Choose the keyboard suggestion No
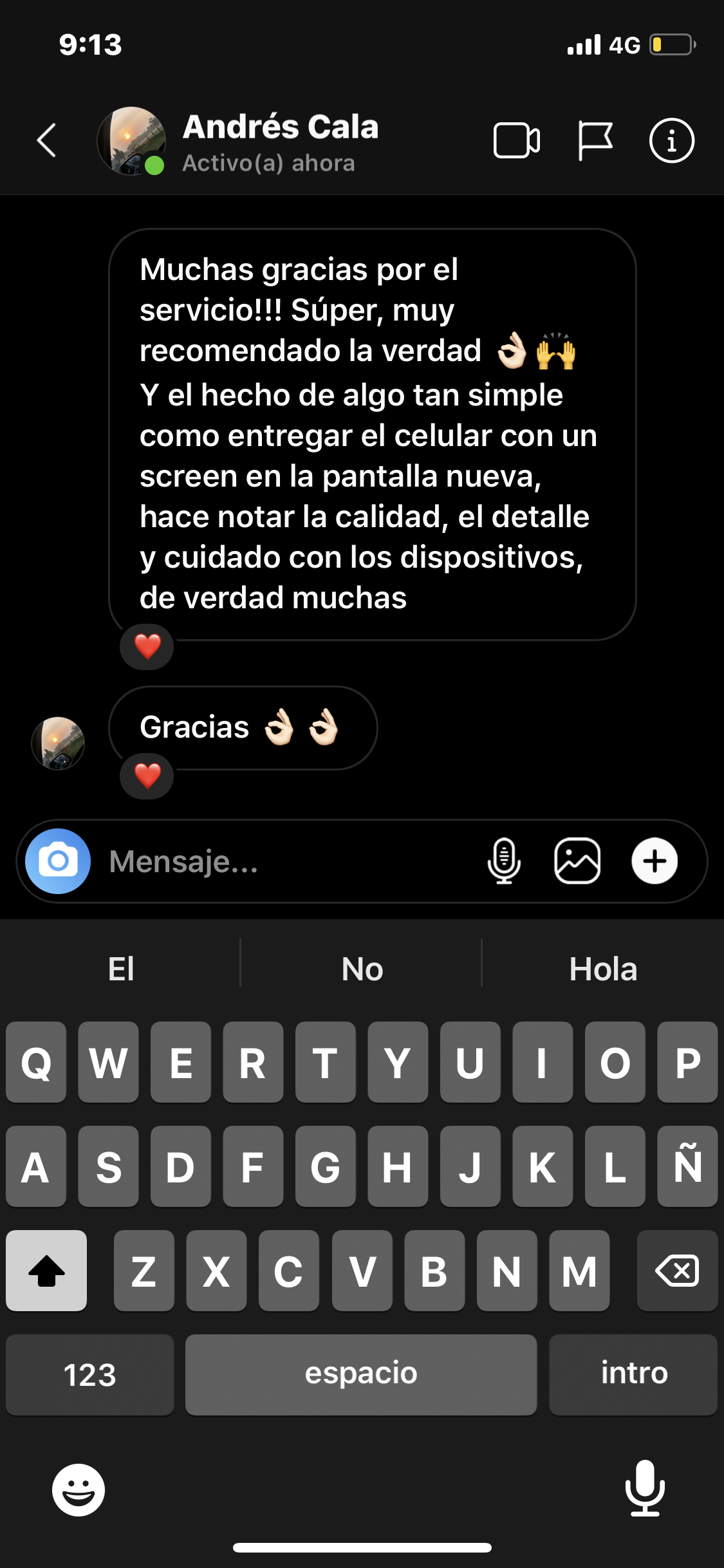The image size is (724, 1568). [362, 969]
